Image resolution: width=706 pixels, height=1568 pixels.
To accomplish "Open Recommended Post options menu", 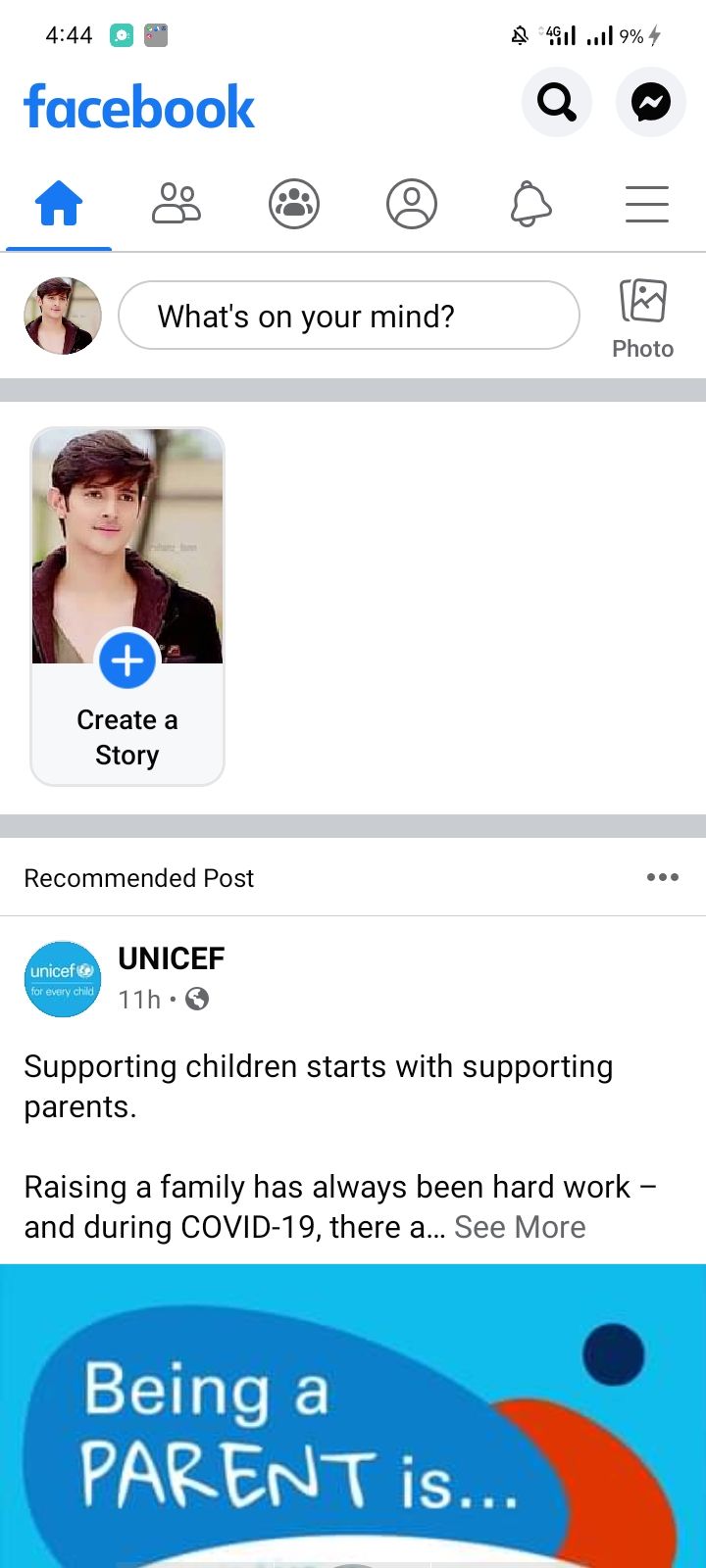I will [663, 877].
